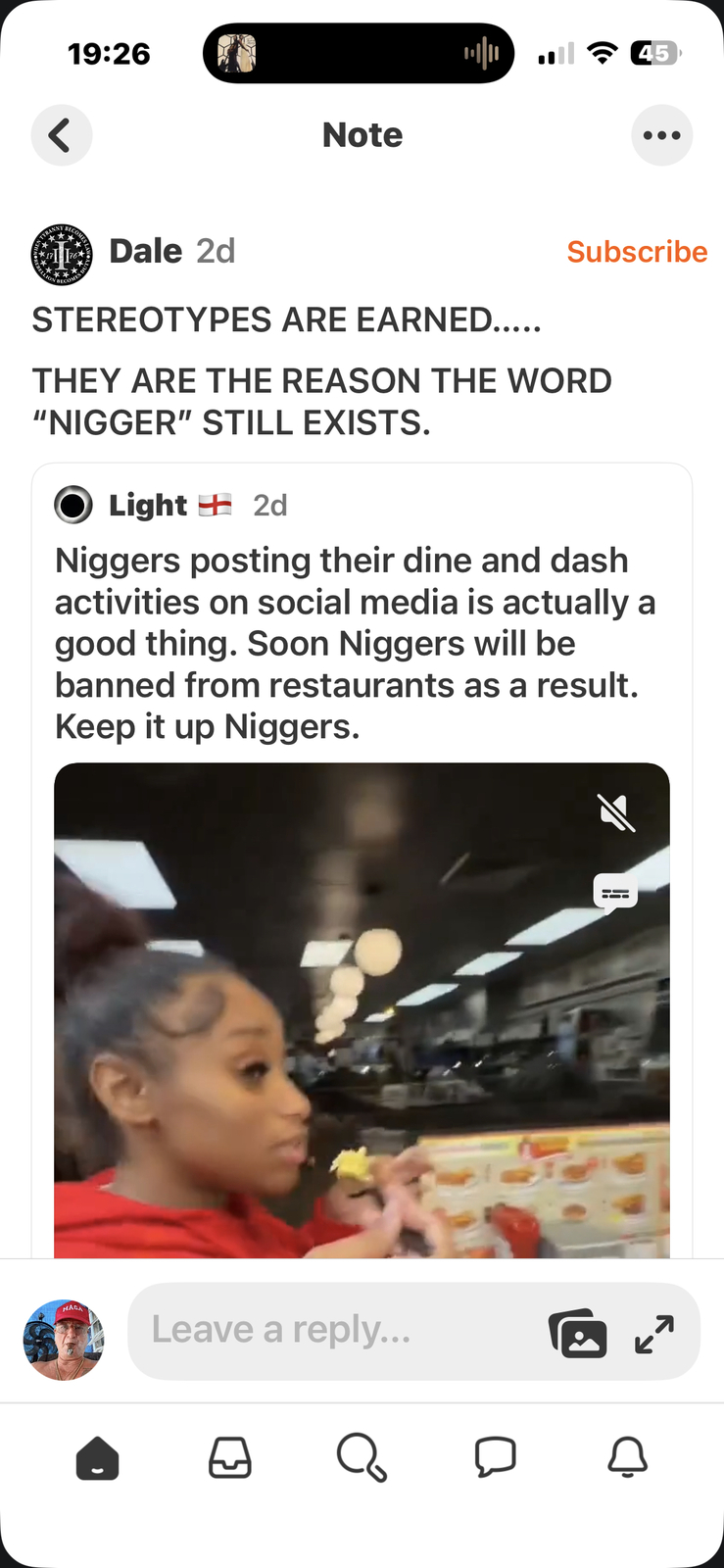Expand the reply editor

[x=653, y=1333]
